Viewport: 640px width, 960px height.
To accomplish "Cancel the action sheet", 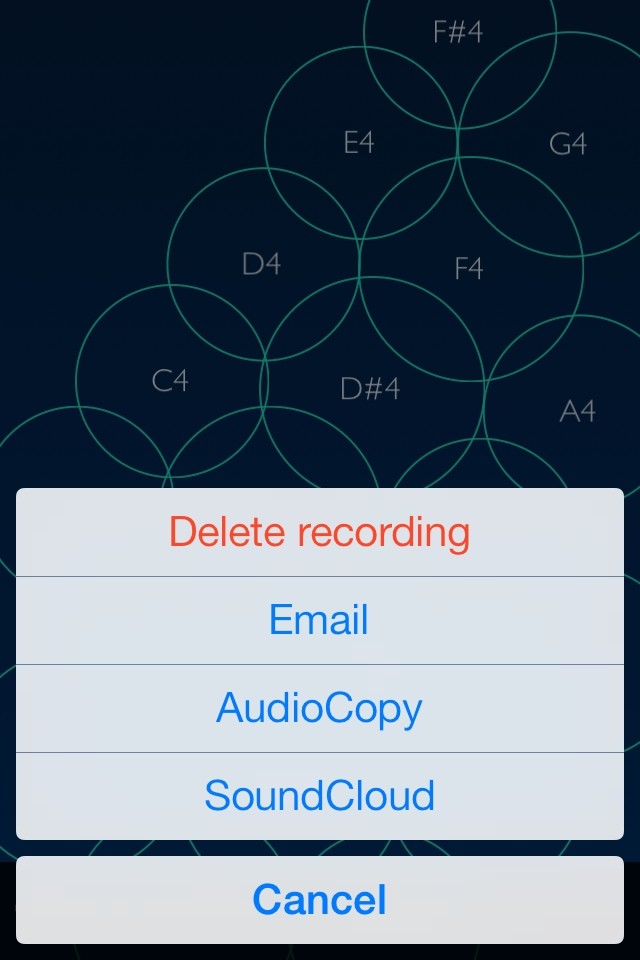I will (x=320, y=900).
